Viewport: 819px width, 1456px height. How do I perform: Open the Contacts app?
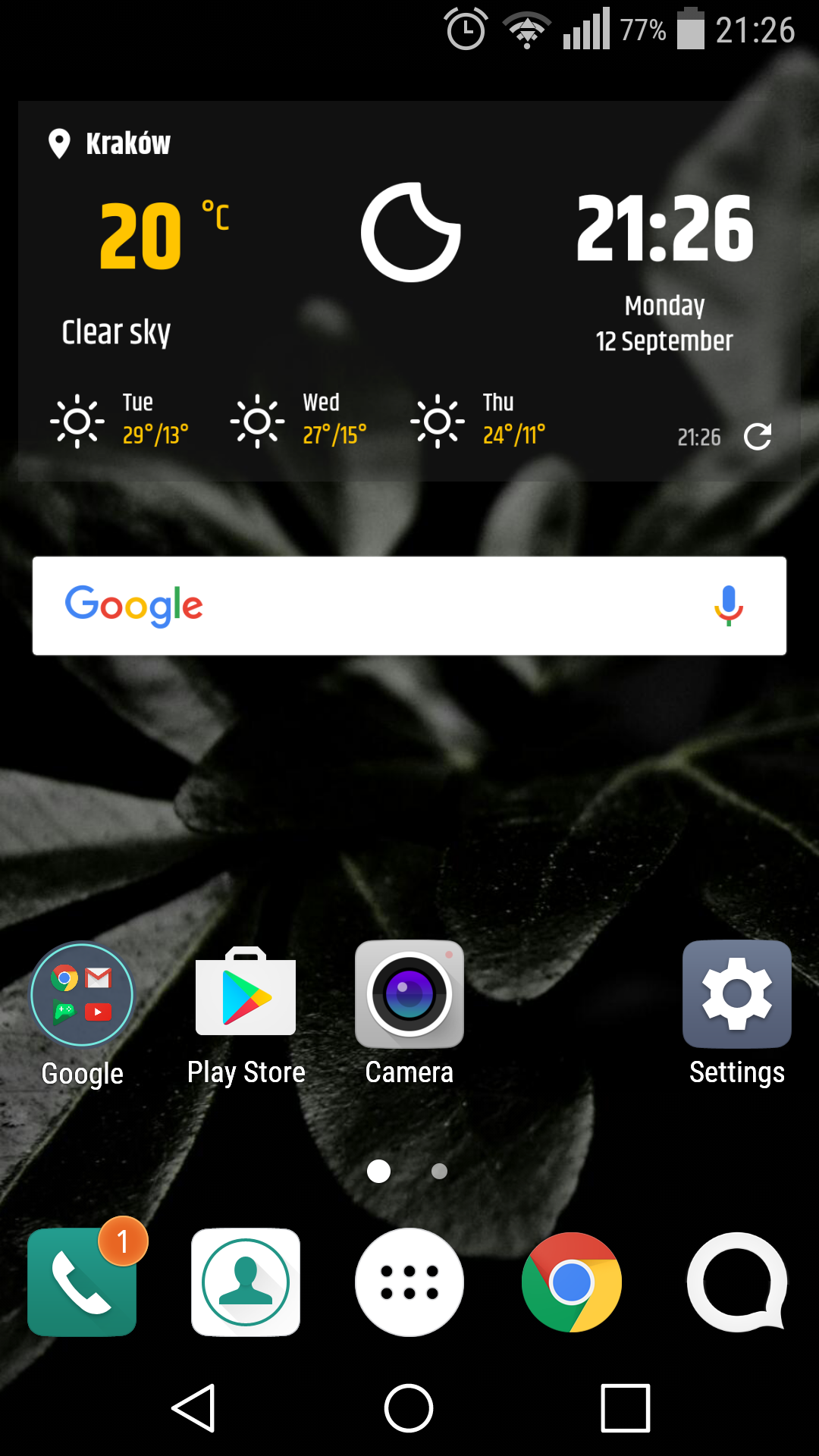[246, 1282]
